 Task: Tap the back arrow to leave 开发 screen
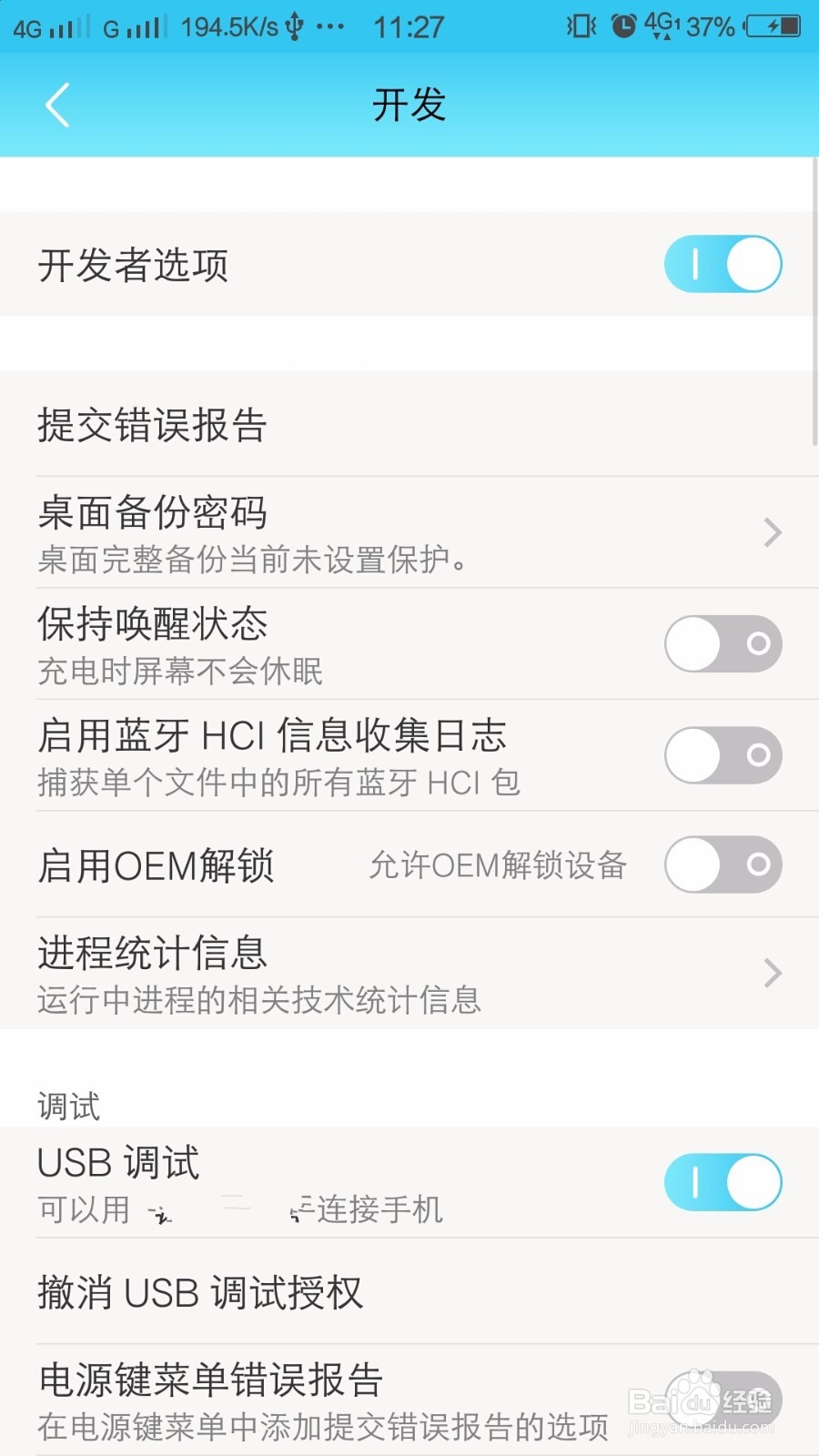point(56,104)
